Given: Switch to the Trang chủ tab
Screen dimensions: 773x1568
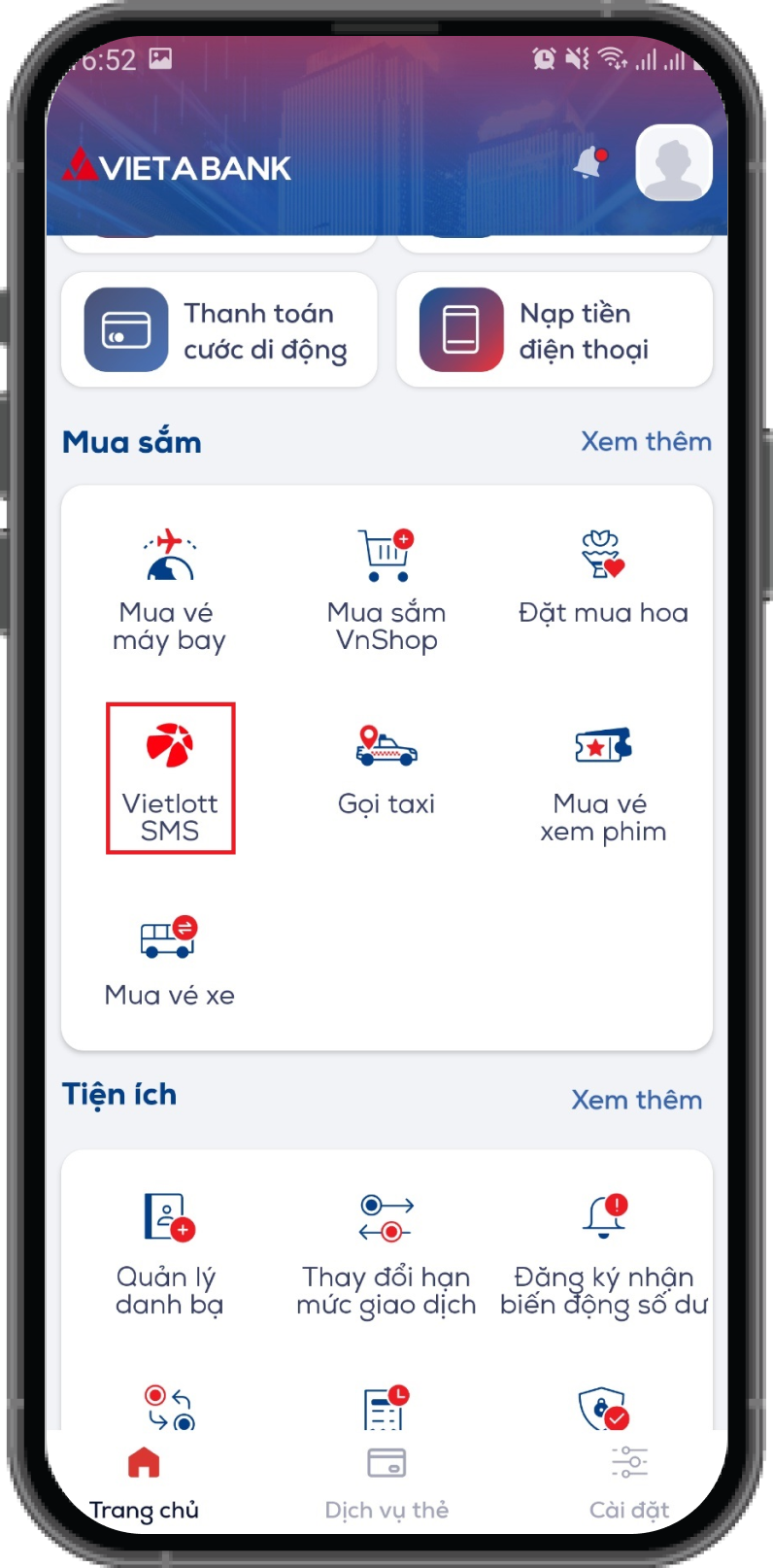Looking at the screenshot, I should pos(144,1482).
